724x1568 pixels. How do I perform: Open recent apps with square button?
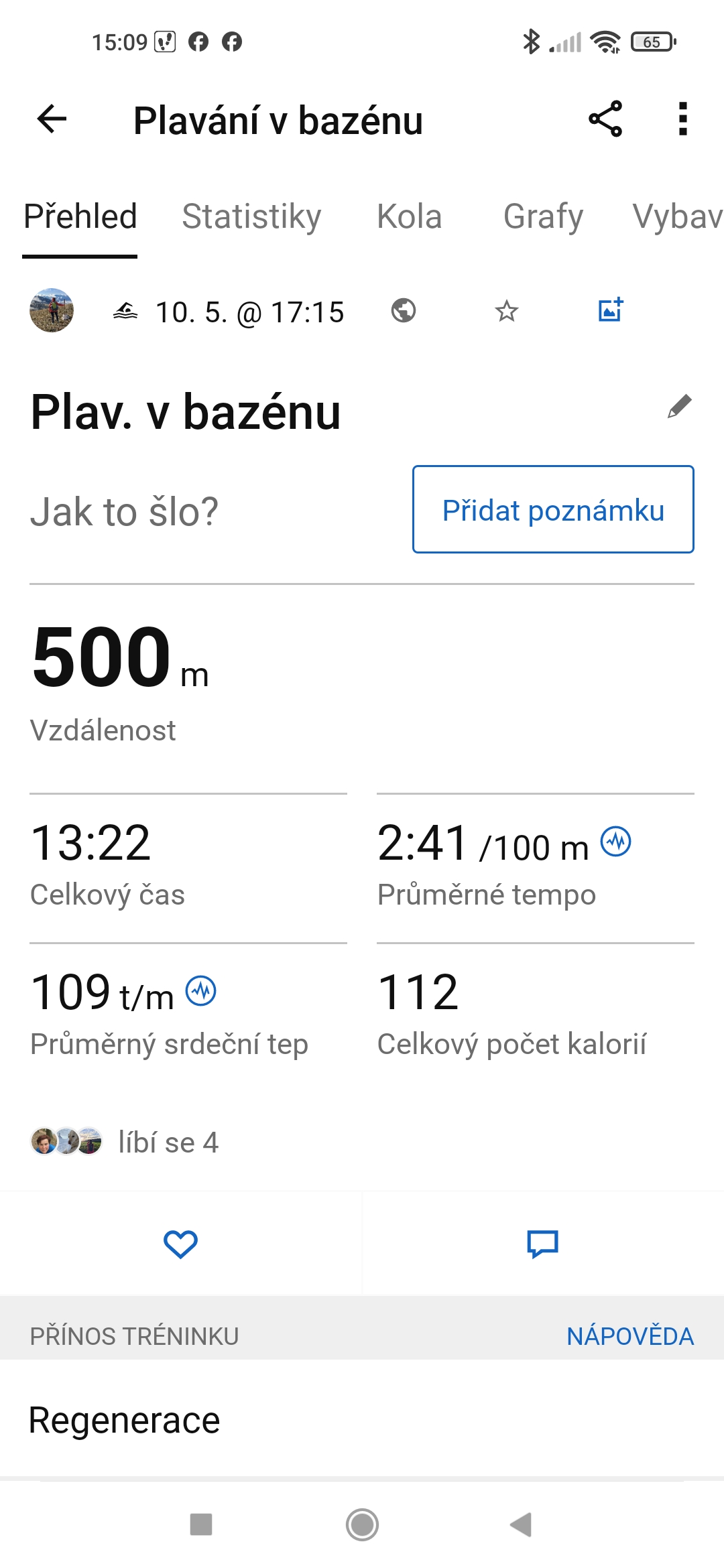click(x=201, y=1524)
